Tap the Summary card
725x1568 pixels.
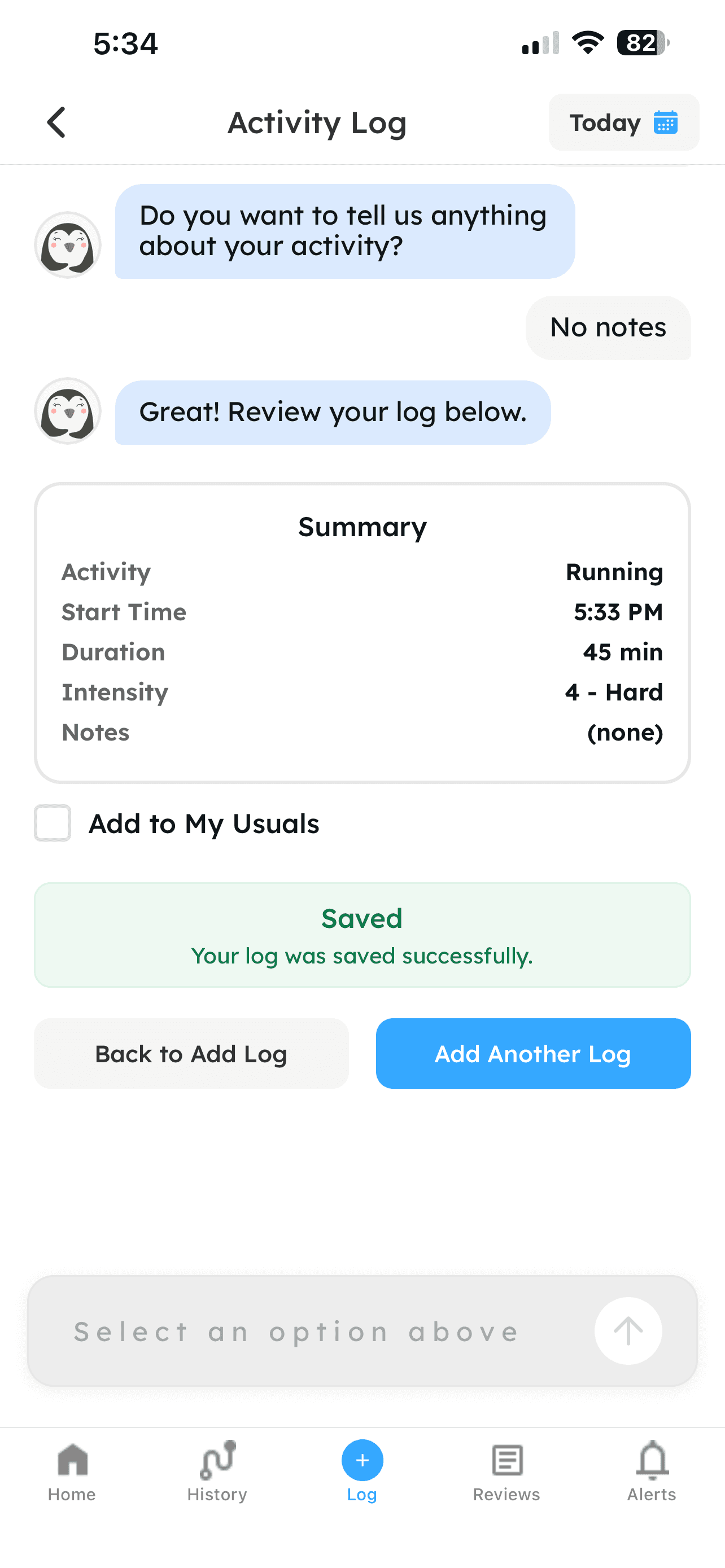[x=362, y=633]
